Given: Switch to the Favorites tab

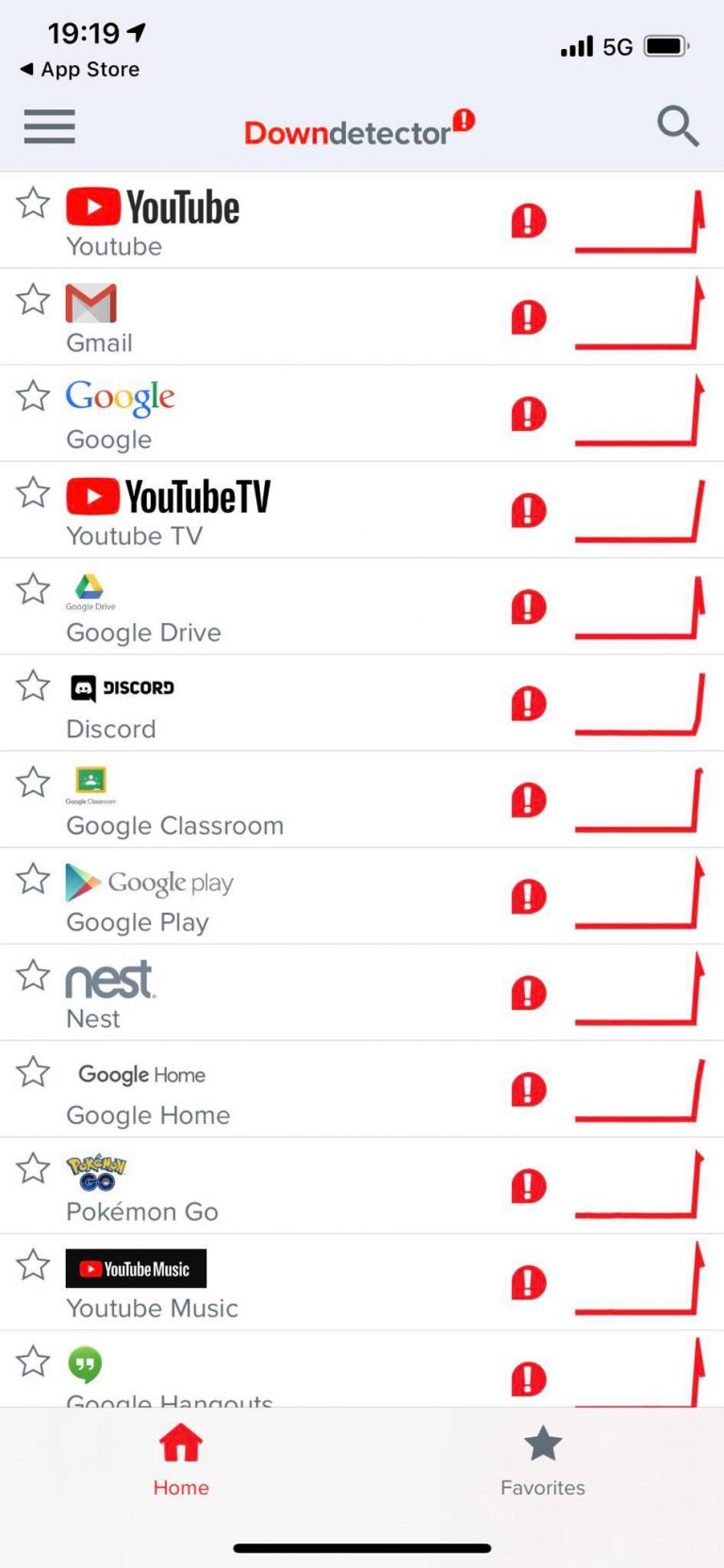Looking at the screenshot, I should point(543,1462).
